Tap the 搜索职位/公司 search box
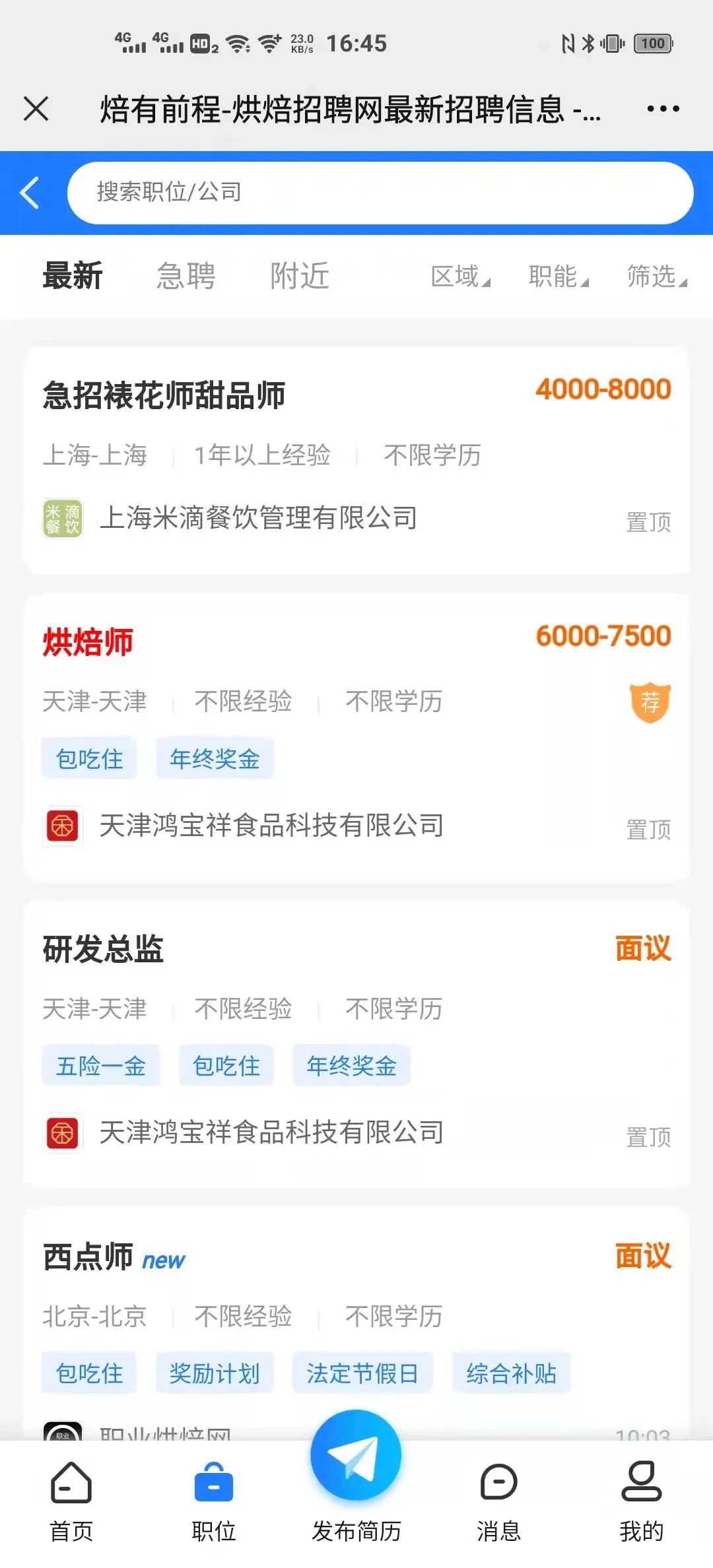Image resolution: width=713 pixels, height=1568 pixels. coord(380,193)
